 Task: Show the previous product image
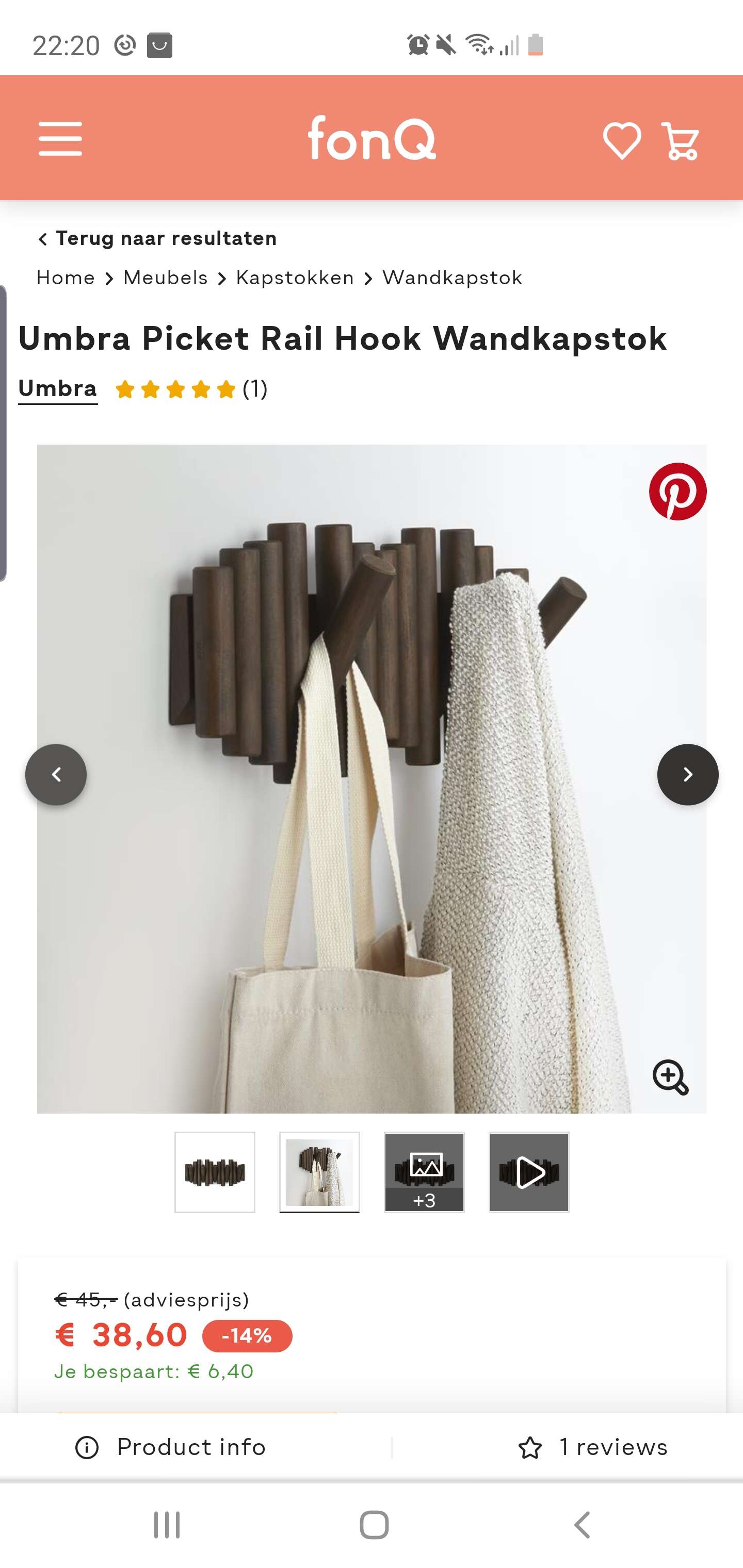(56, 774)
